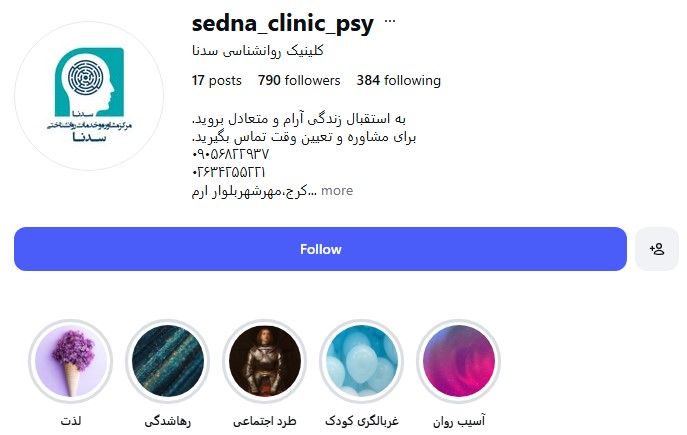This screenshot has width=687, height=435.
Task: View the sedna clinic profile picture
Action: [89, 95]
